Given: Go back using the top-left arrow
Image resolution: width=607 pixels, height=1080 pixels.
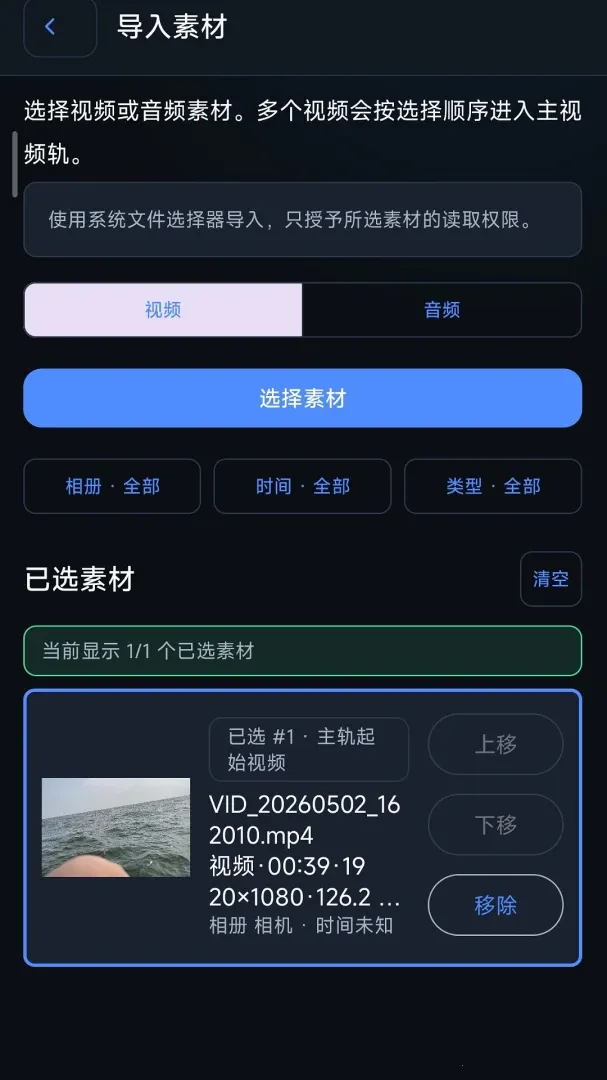Looking at the screenshot, I should coord(60,28).
